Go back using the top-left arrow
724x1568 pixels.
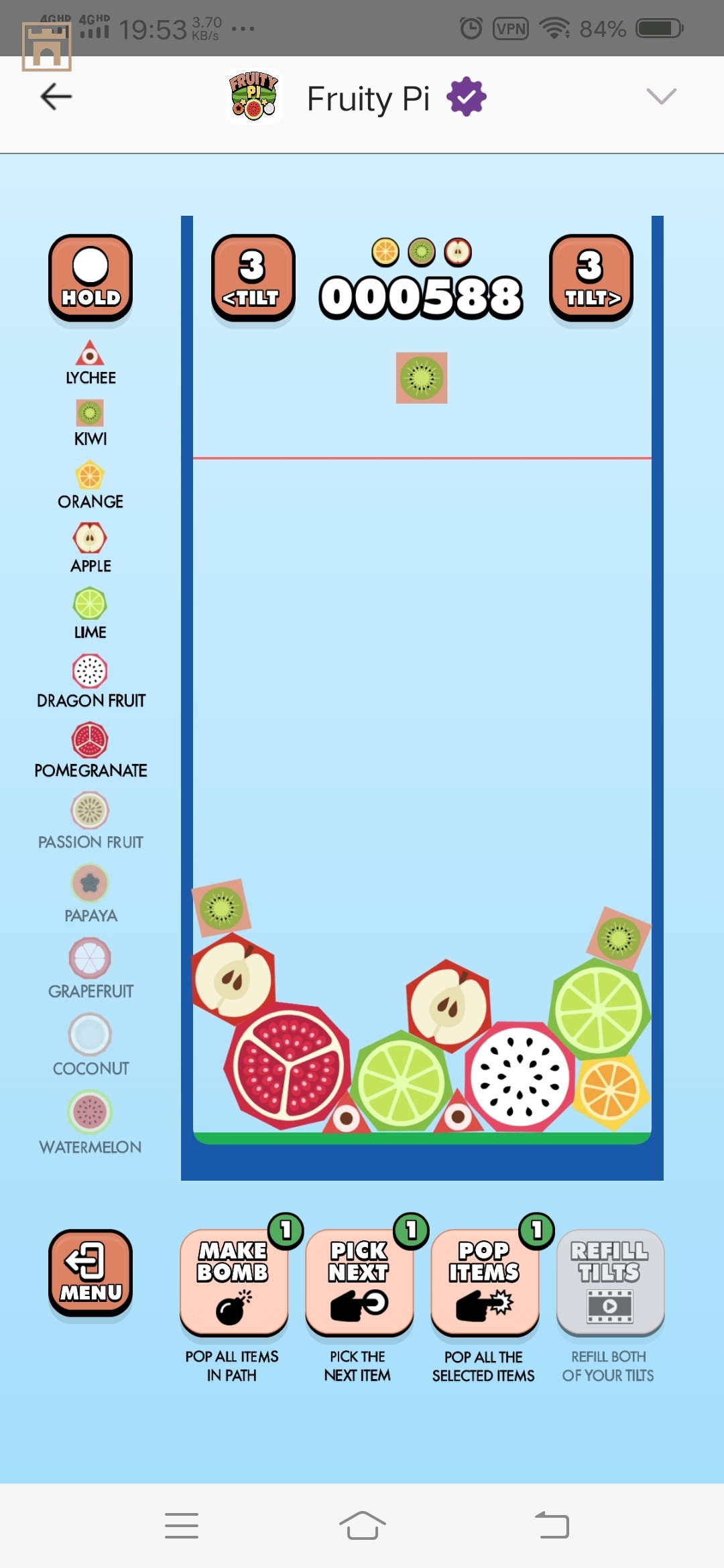pos(56,97)
